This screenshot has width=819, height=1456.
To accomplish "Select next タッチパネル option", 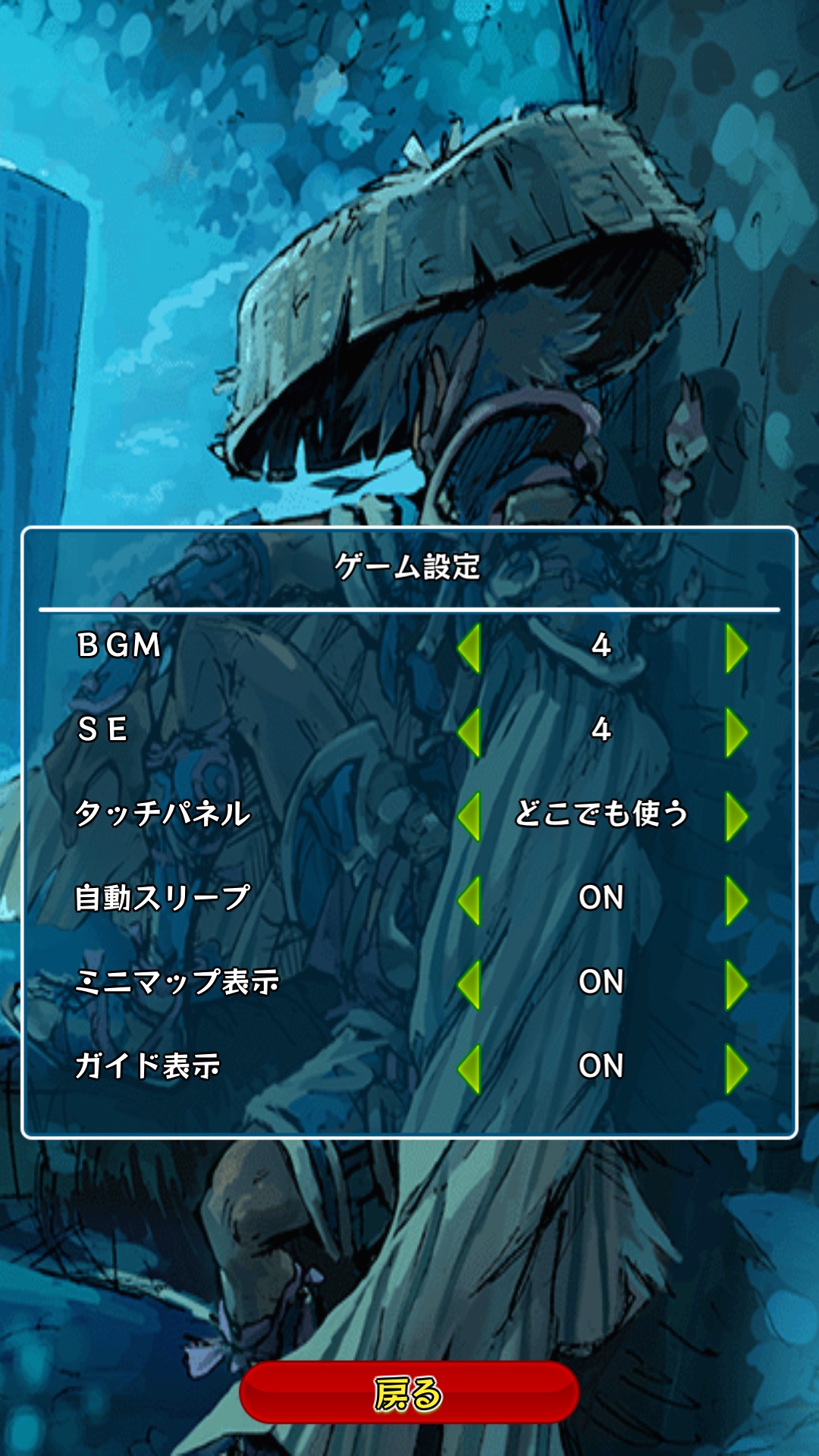I will [x=736, y=817].
